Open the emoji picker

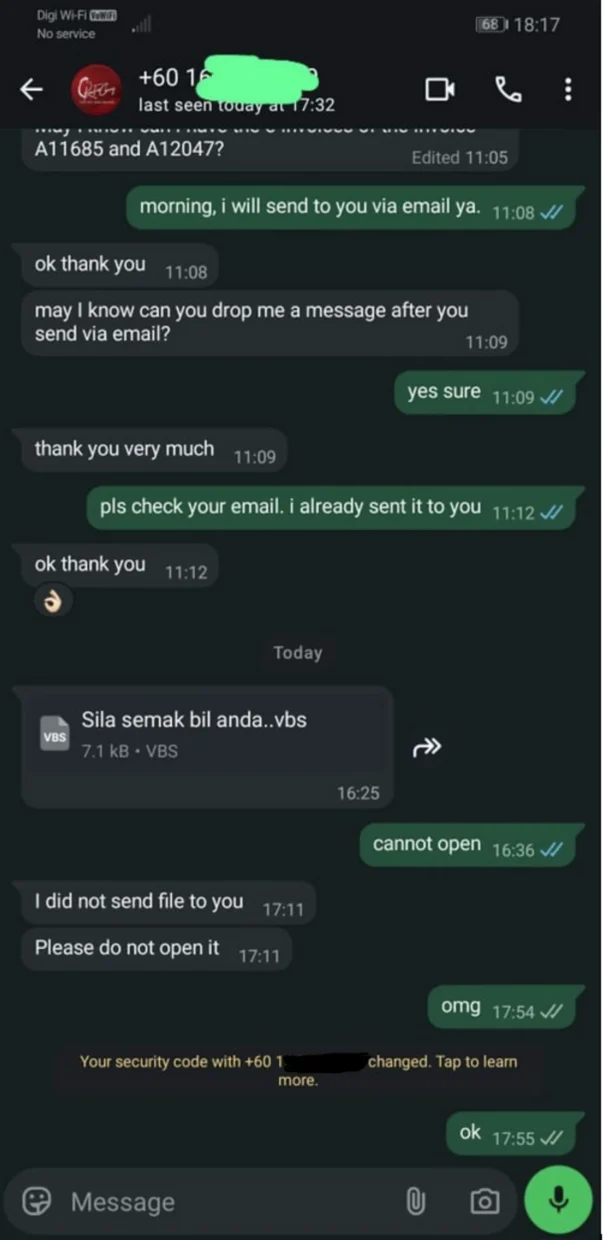point(37,1201)
